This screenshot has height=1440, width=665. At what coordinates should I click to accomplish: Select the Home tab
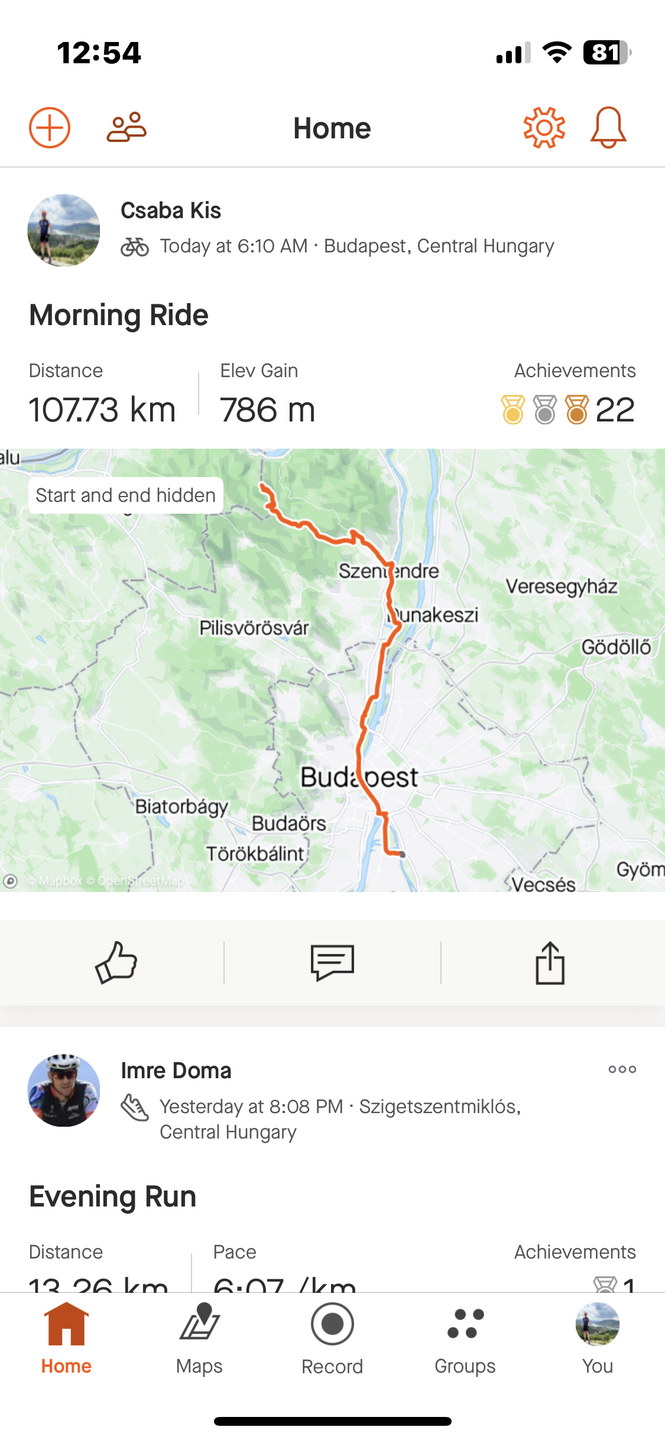click(x=66, y=1339)
